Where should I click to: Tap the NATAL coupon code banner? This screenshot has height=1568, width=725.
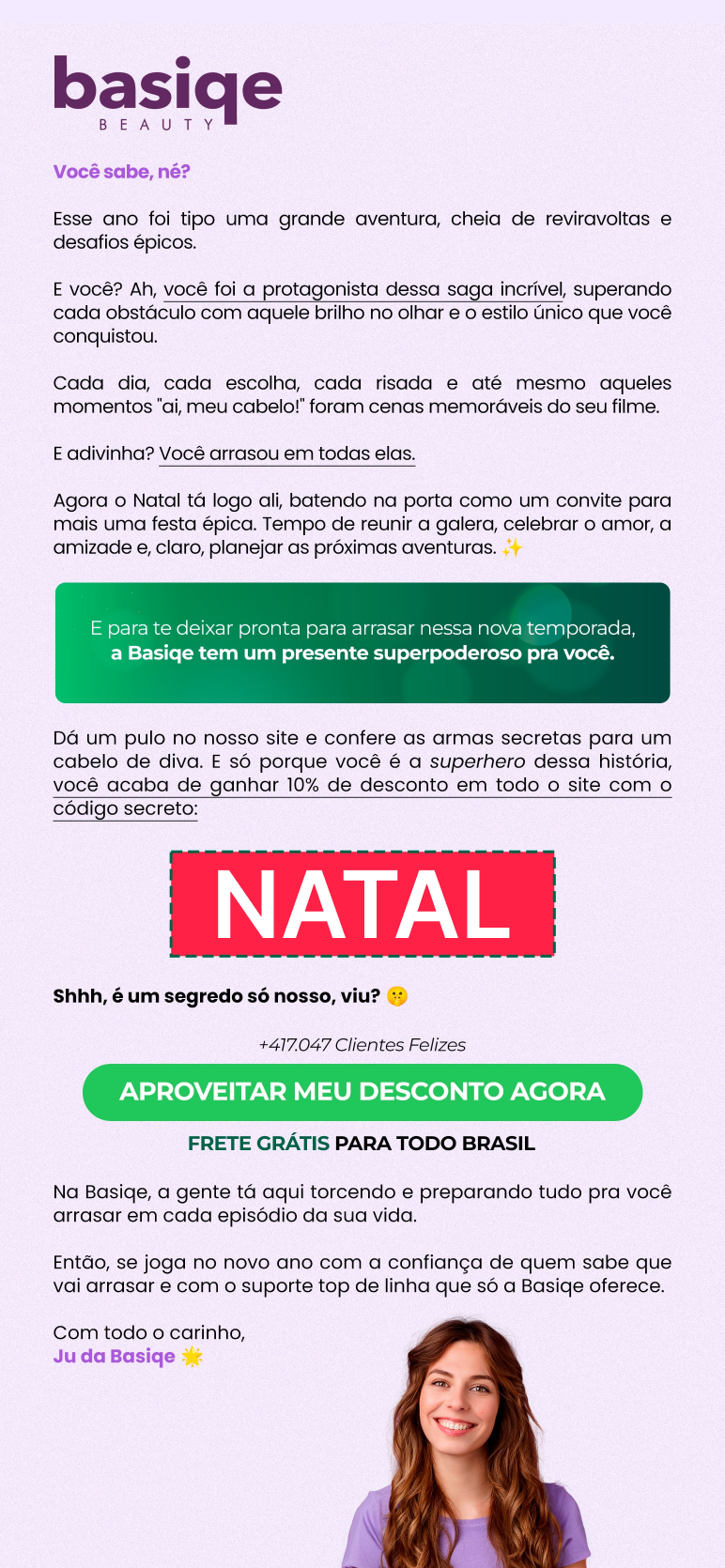[x=362, y=904]
